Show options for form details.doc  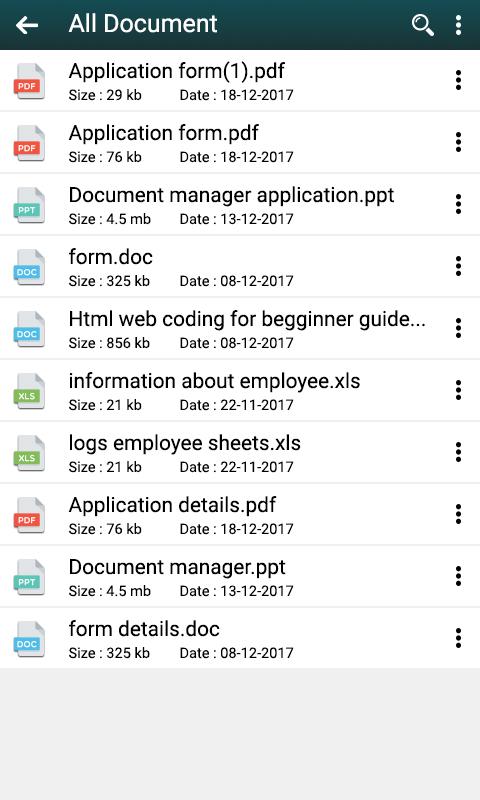point(459,638)
